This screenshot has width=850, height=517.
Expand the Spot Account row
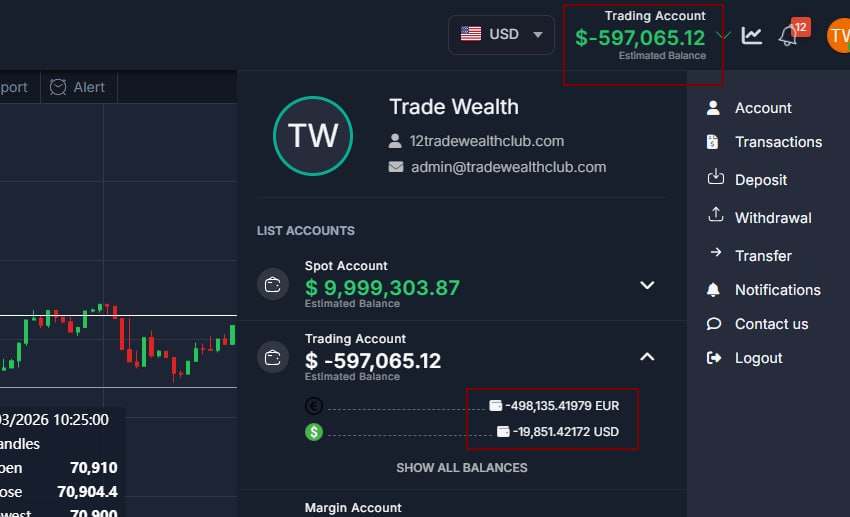647,285
